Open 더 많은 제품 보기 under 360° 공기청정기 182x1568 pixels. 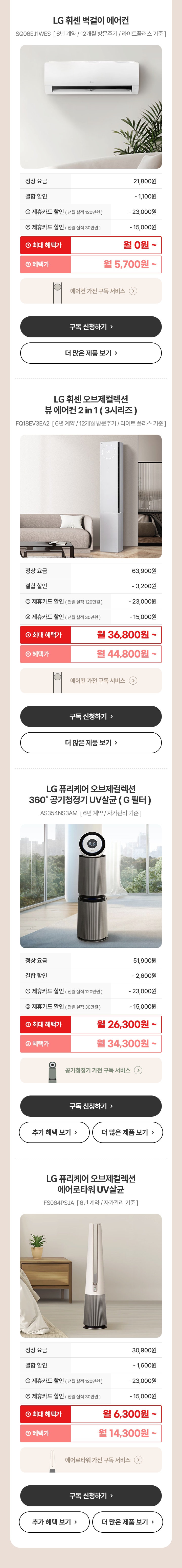[127, 1132]
